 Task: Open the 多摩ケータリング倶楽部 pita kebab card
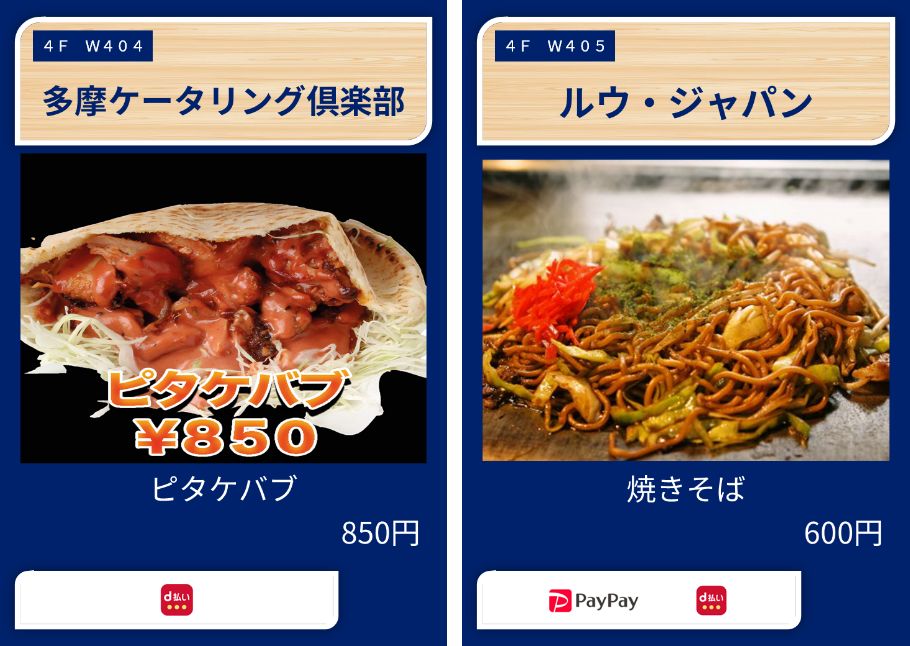pos(223,308)
